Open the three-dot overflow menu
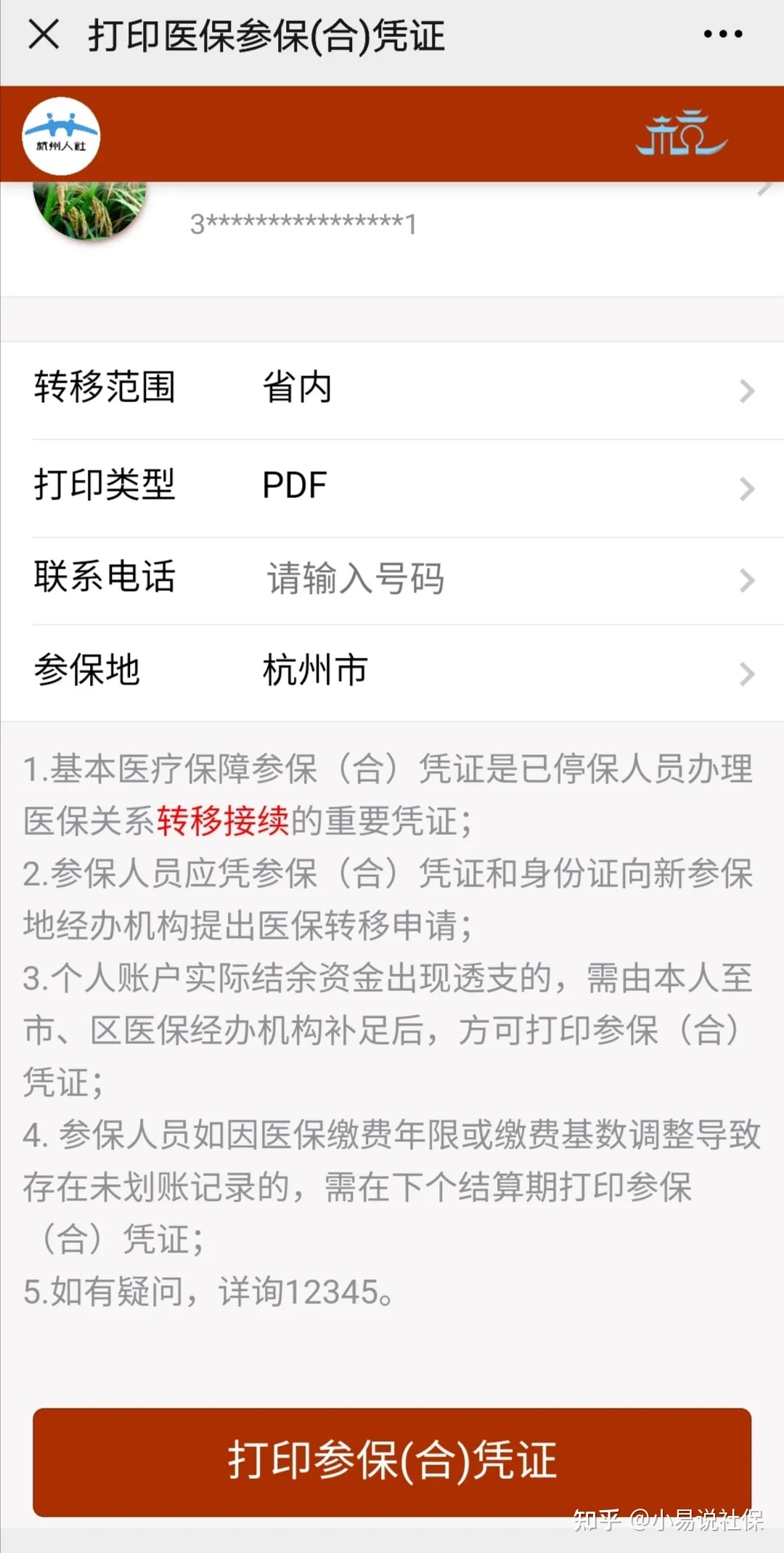The height and width of the screenshot is (1553, 784). tap(723, 34)
